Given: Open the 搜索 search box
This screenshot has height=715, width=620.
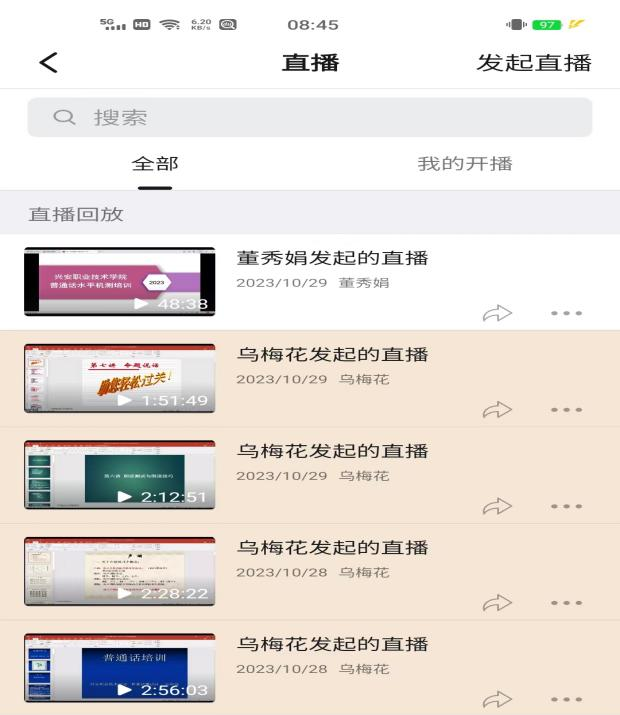Looking at the screenshot, I should (309, 117).
